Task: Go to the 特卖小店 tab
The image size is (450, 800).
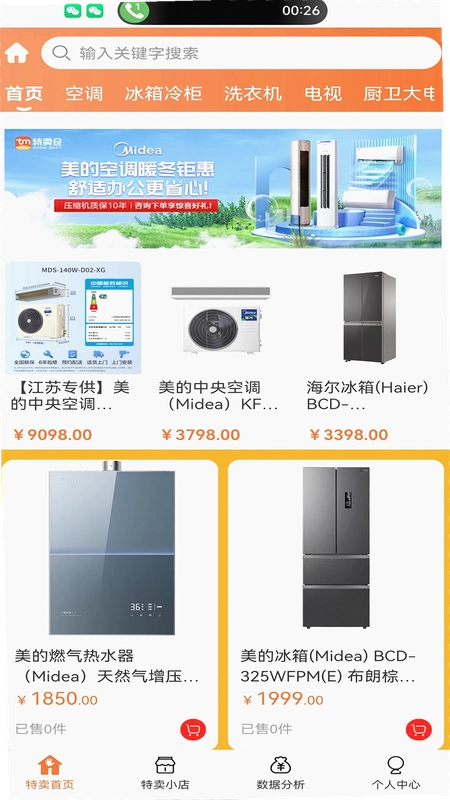Action: click(165, 773)
